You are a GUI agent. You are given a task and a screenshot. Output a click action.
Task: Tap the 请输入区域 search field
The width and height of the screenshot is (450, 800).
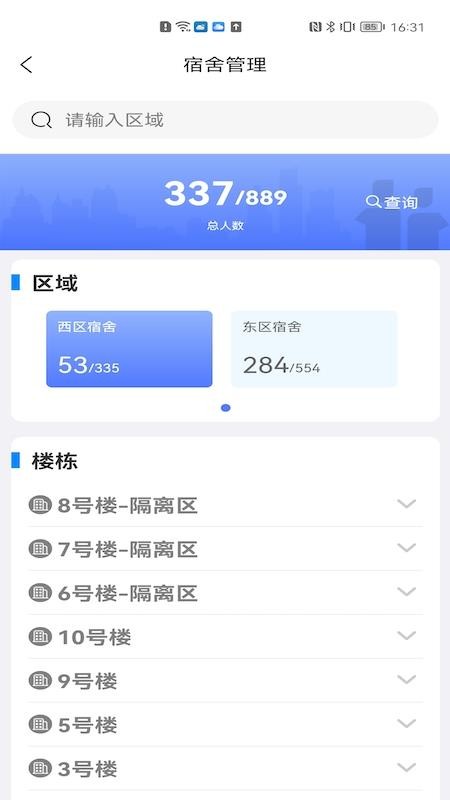click(225, 120)
